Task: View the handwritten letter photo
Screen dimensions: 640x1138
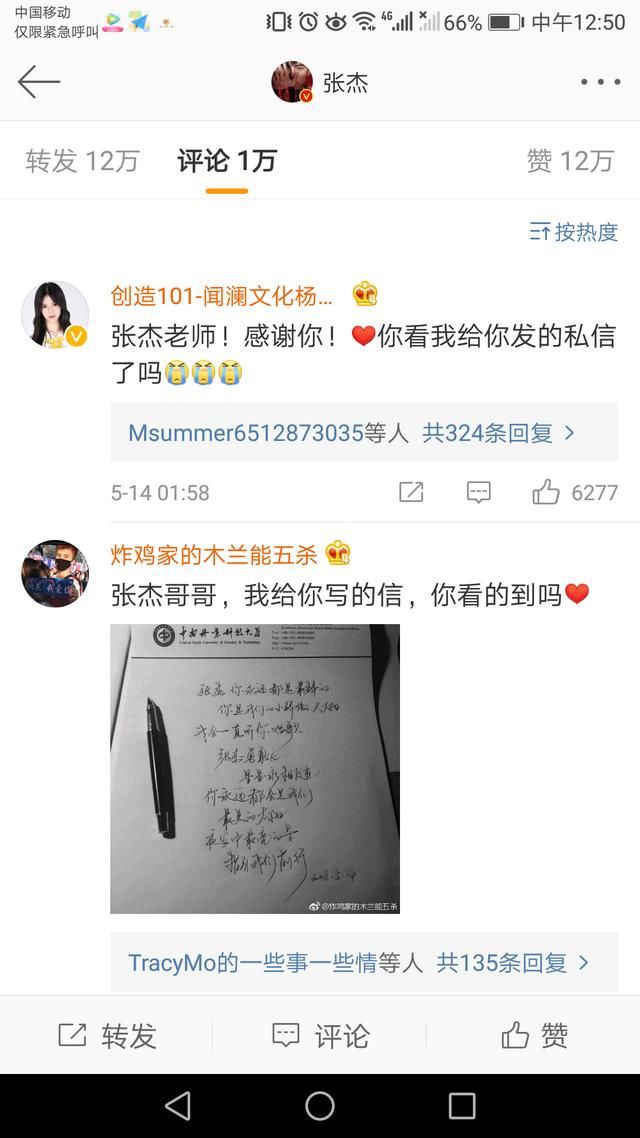Action: pyautogui.click(x=255, y=768)
